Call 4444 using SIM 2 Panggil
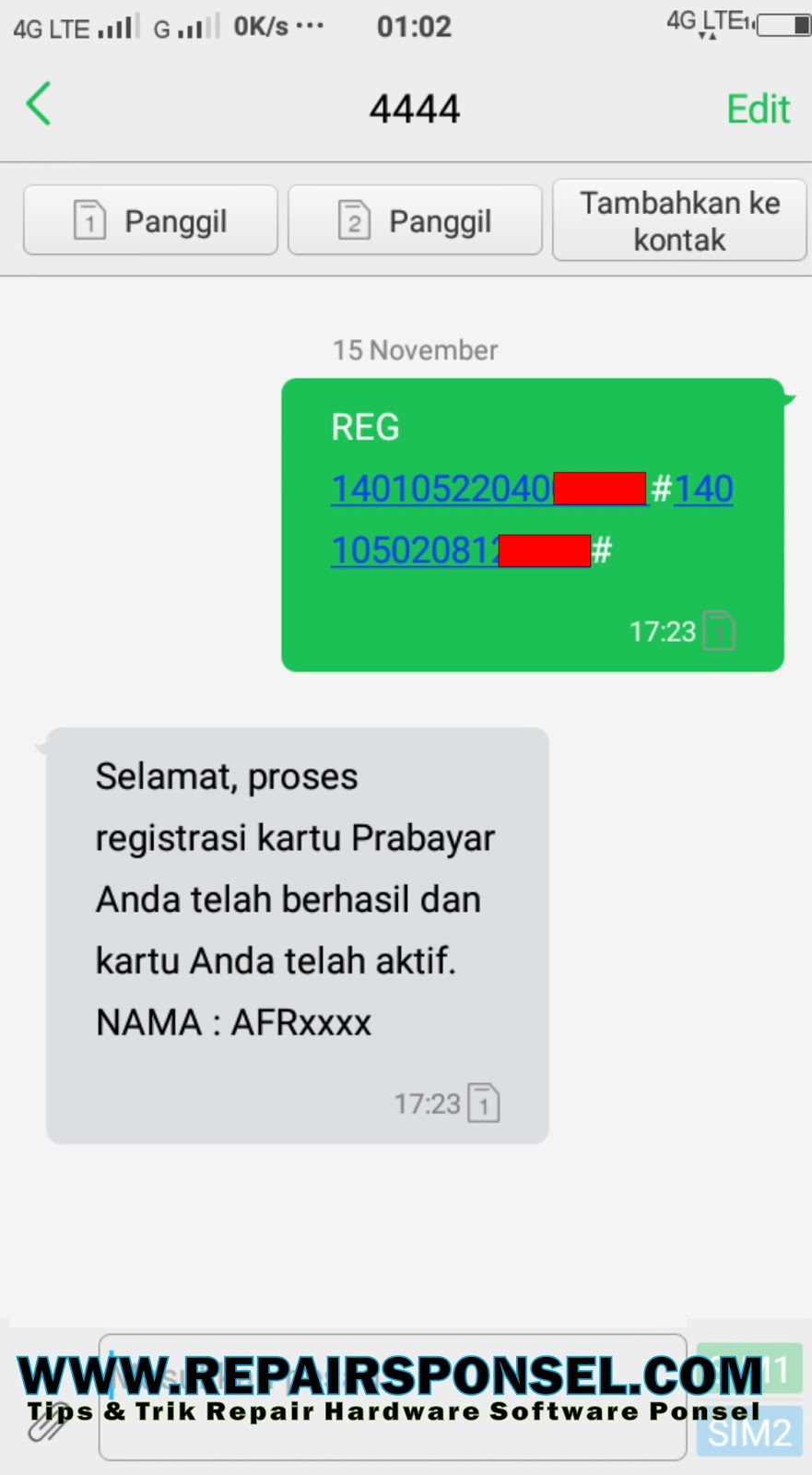The image size is (812, 1475). click(415, 220)
